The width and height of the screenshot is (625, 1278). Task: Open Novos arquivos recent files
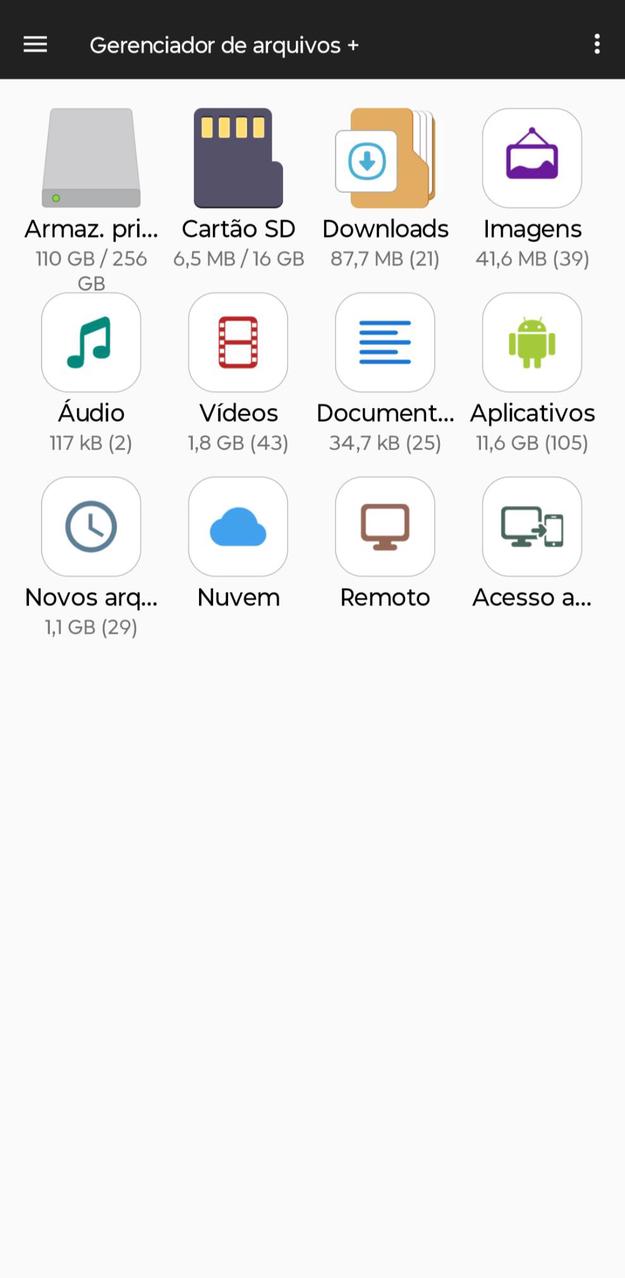[x=91, y=527]
